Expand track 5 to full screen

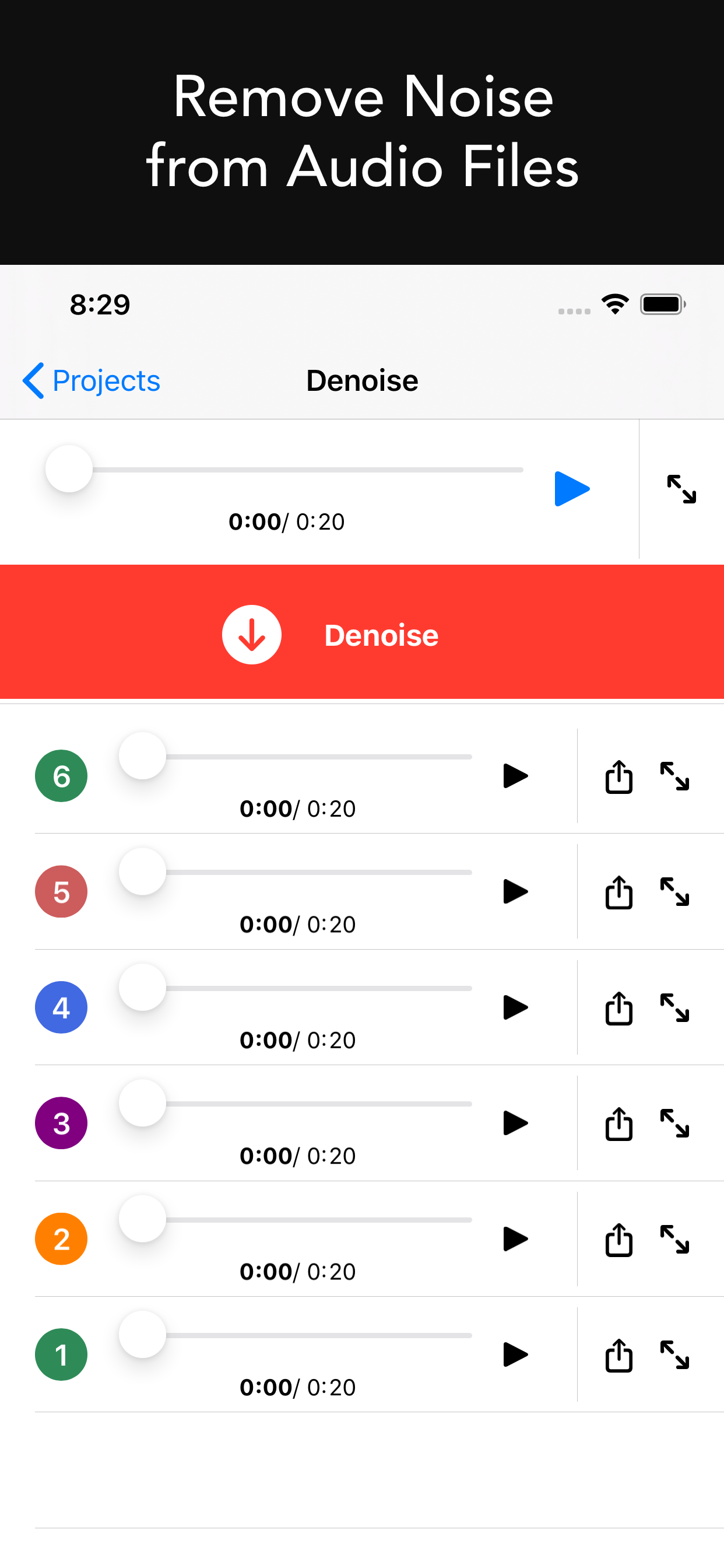[676, 892]
